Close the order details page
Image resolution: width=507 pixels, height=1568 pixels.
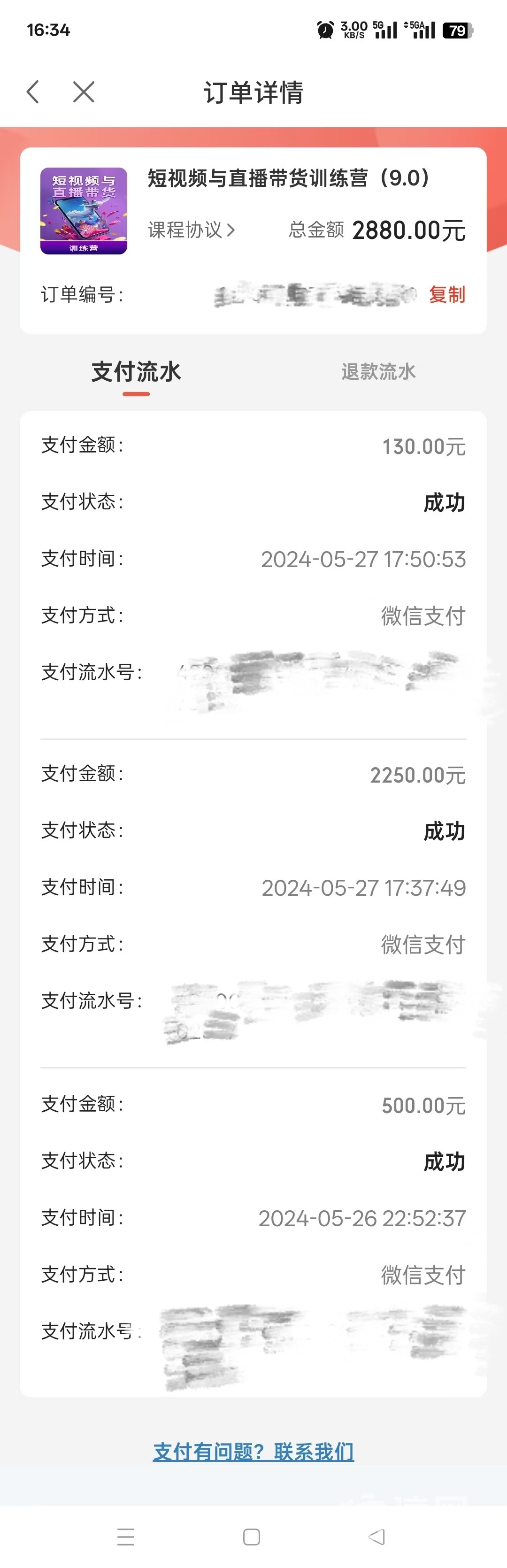tap(84, 92)
